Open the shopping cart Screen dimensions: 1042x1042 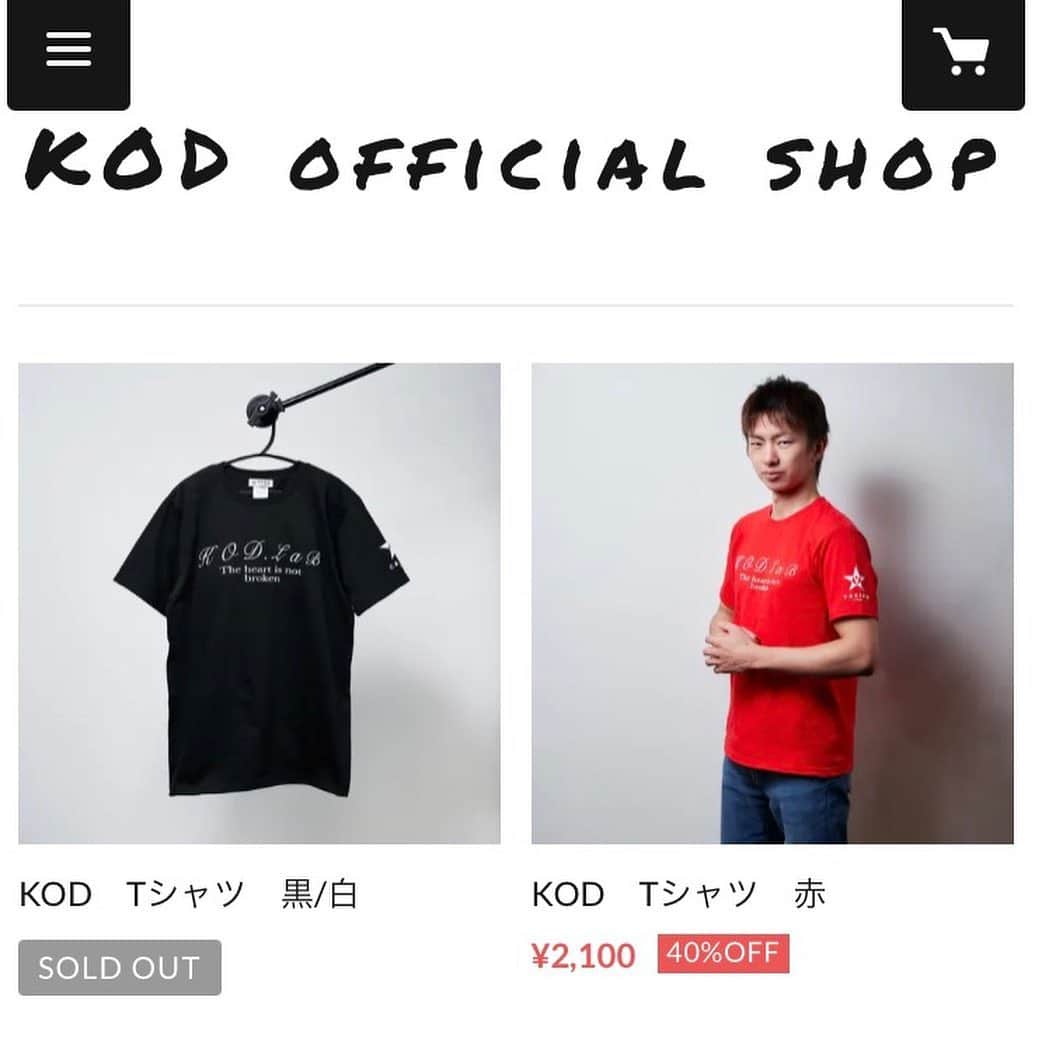(962, 50)
